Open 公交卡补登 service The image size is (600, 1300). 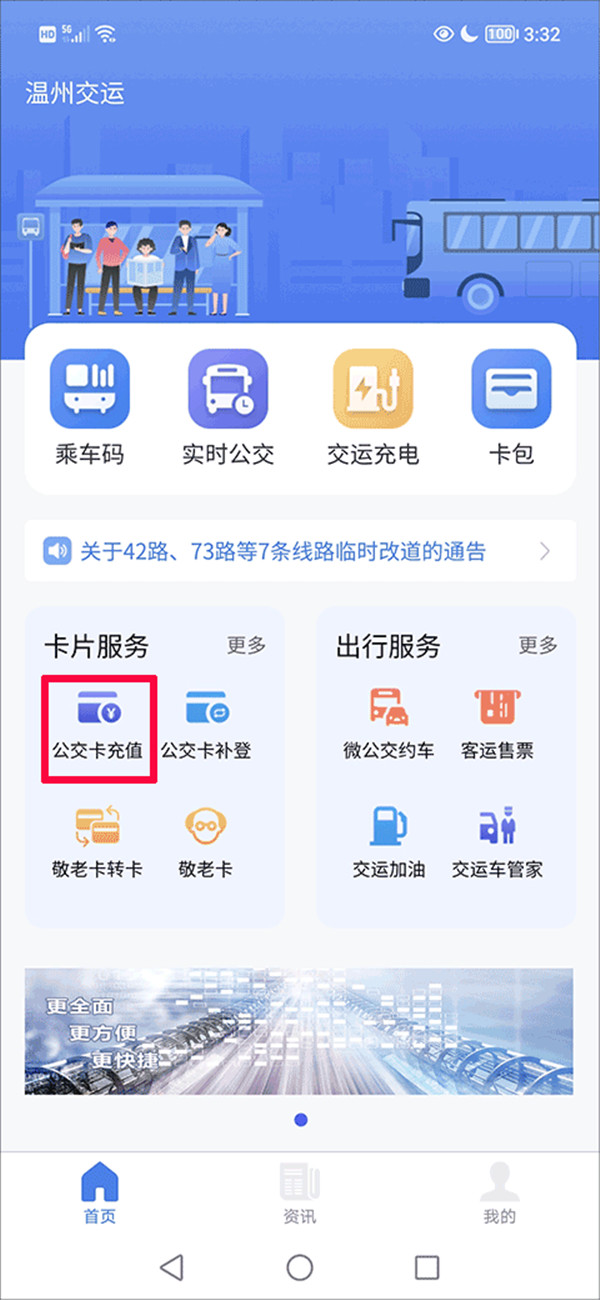coord(206,727)
